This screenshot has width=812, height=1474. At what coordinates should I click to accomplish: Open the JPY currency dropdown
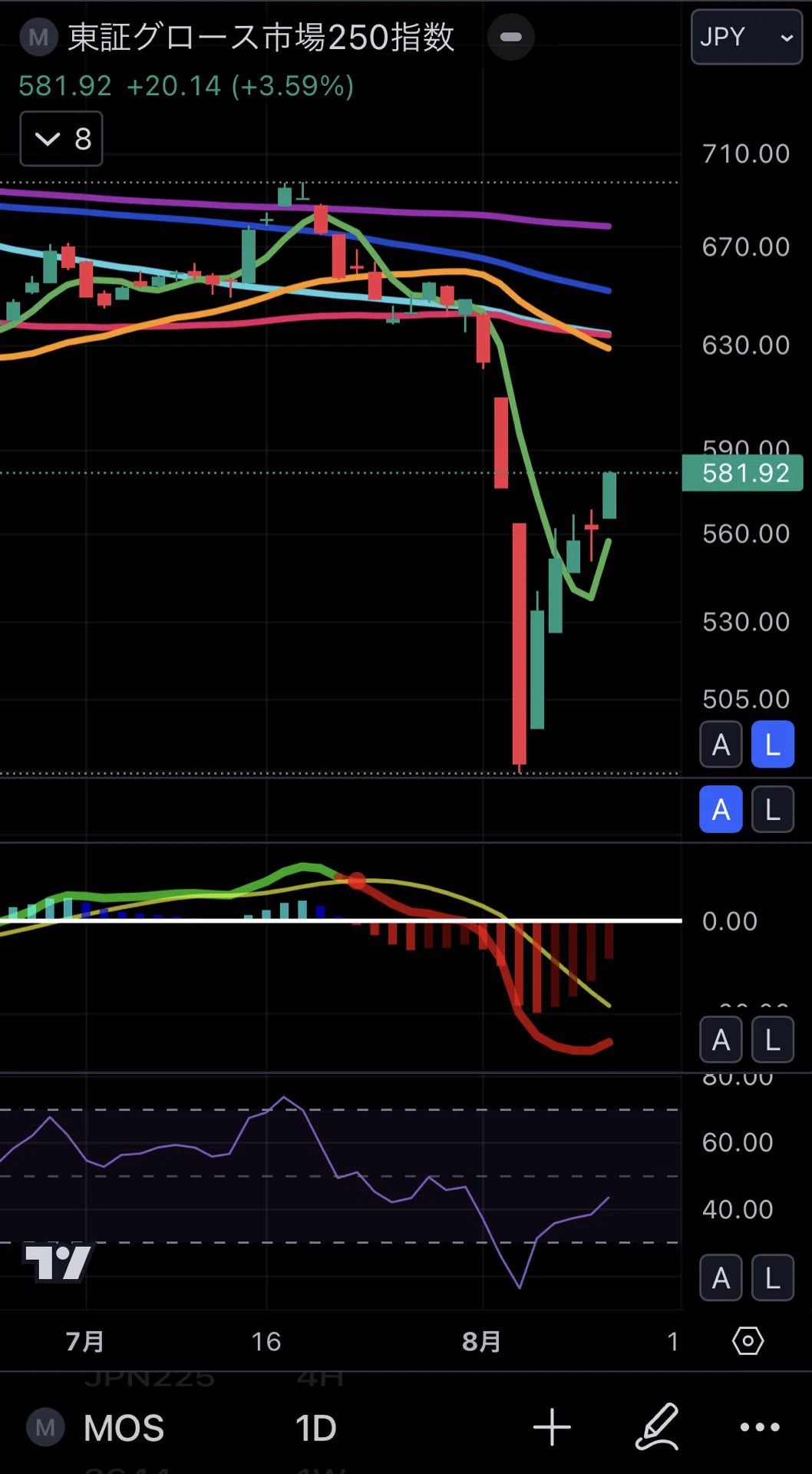tap(746, 37)
